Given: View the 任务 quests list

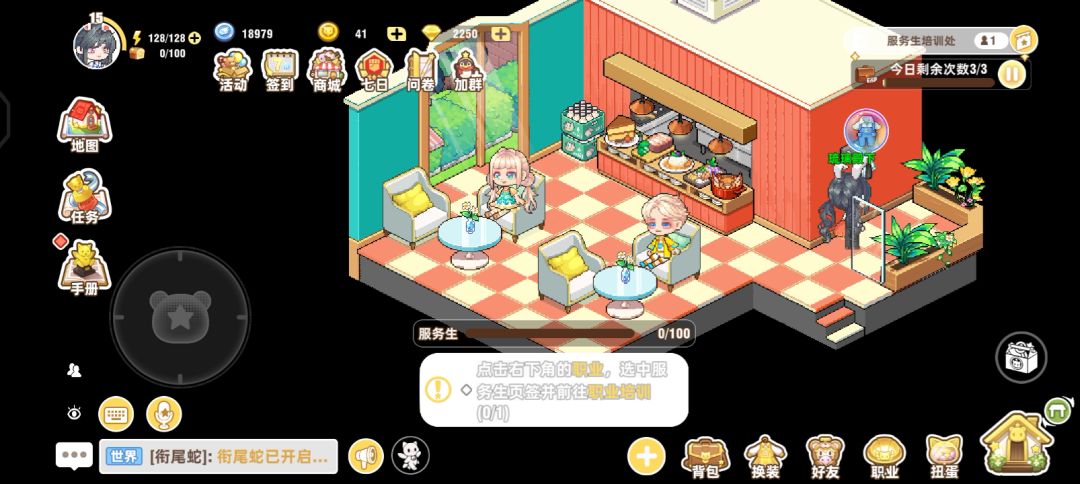Looking at the screenshot, I should tap(85, 196).
